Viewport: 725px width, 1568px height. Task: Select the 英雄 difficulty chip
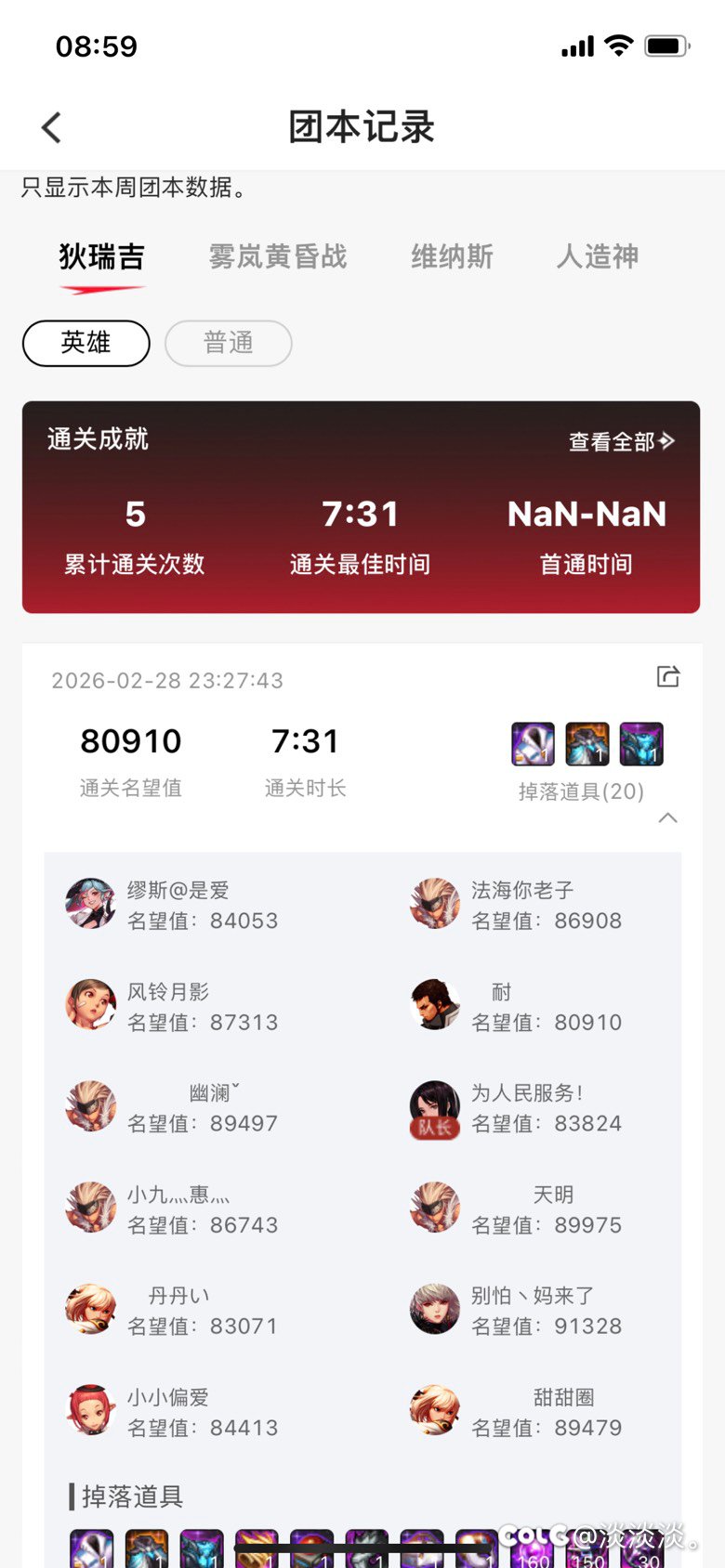tap(86, 343)
